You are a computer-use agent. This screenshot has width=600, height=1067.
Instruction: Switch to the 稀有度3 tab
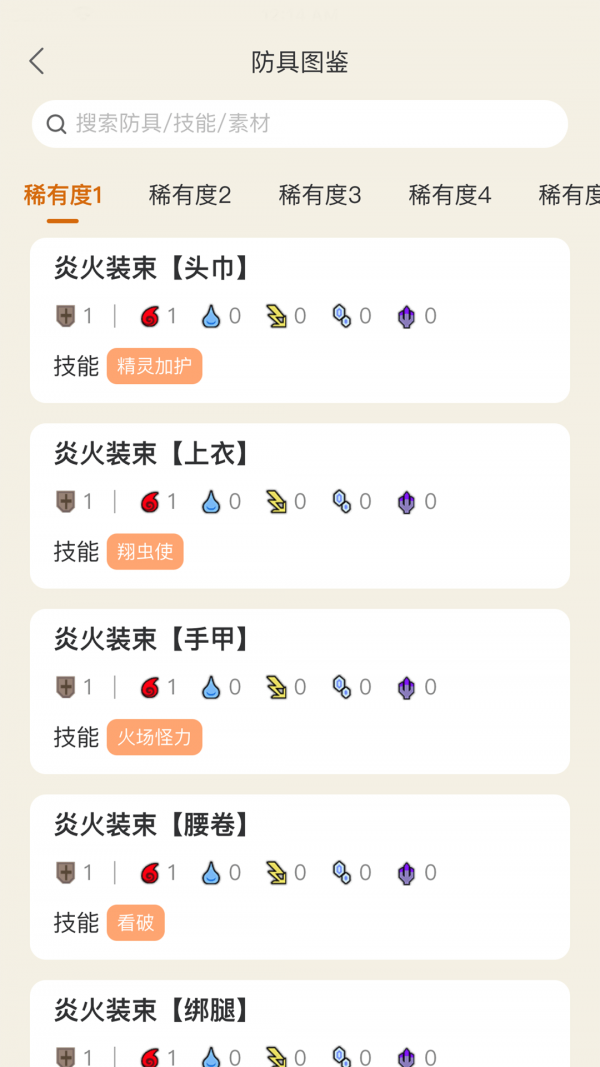[x=320, y=195]
